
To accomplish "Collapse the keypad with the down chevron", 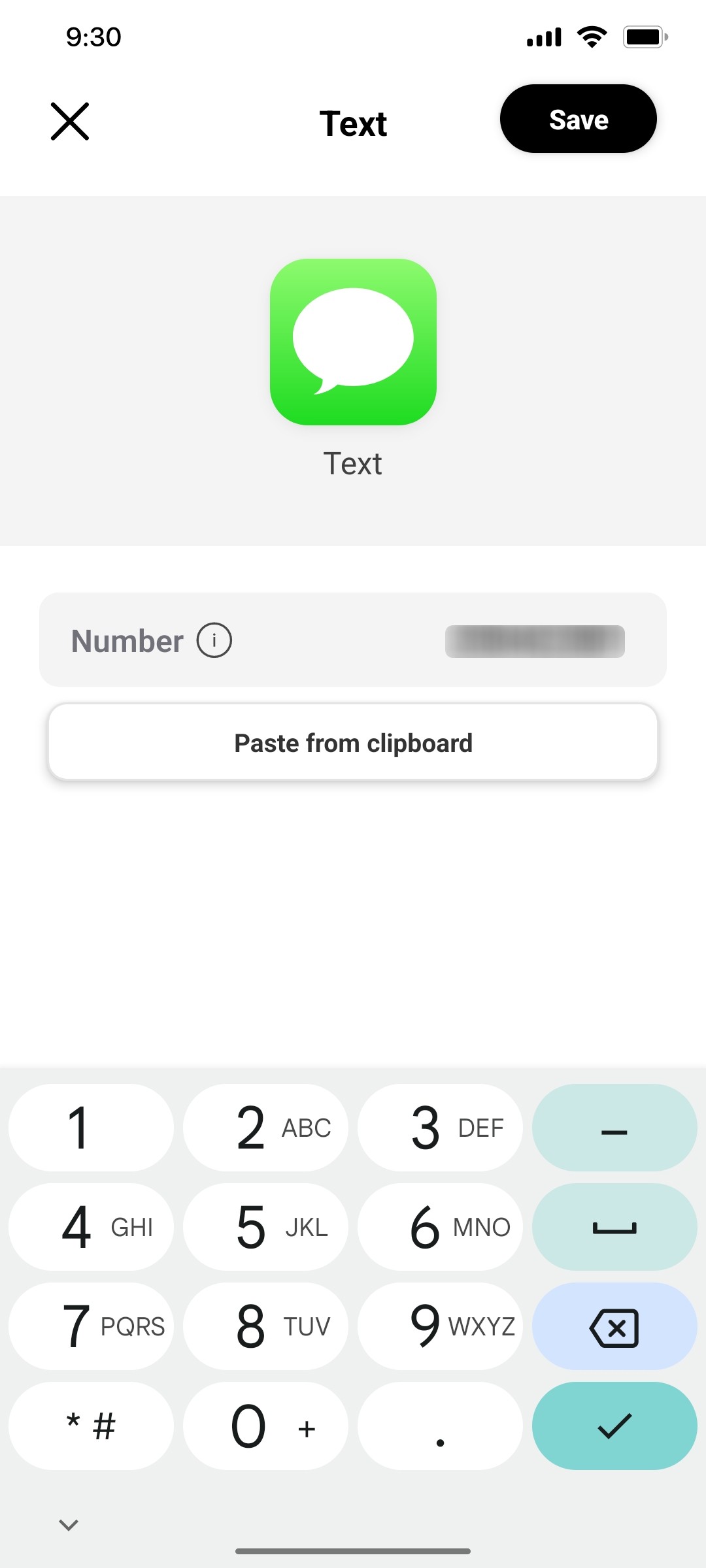I will pyautogui.click(x=68, y=1524).
